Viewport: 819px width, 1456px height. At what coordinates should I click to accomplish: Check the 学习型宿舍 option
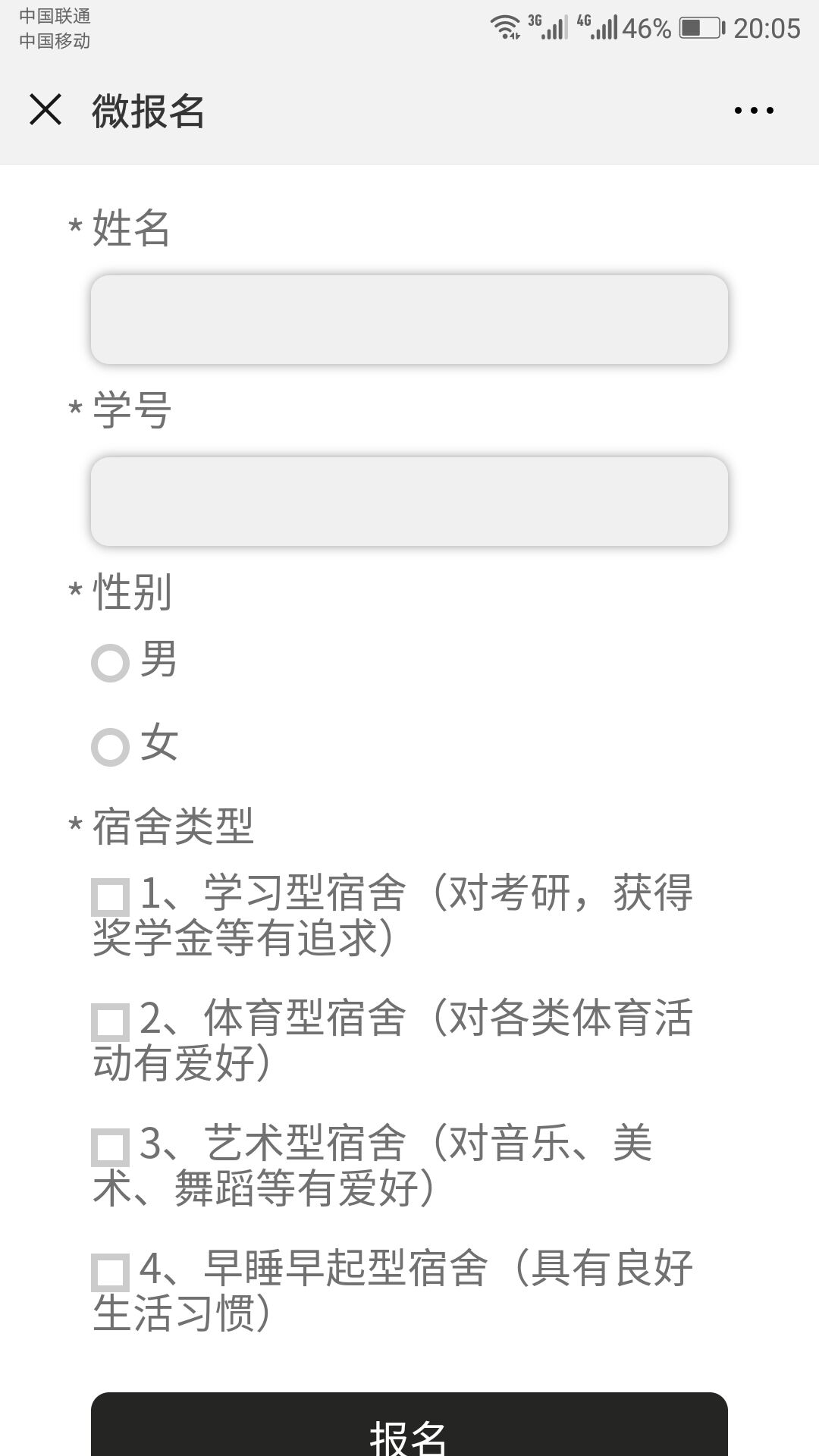click(x=111, y=897)
